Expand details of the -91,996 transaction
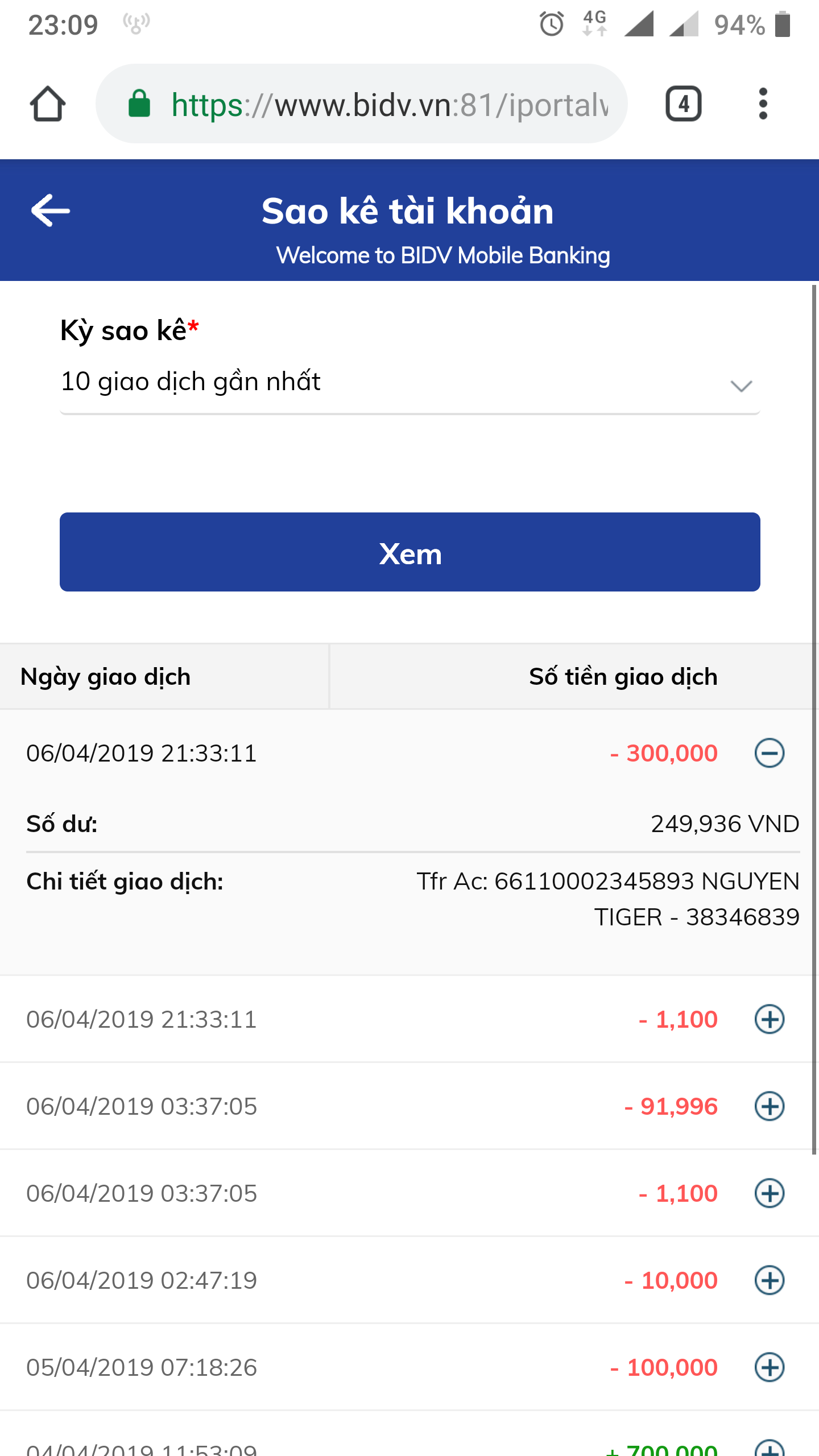The width and height of the screenshot is (819, 1456). [x=771, y=1106]
